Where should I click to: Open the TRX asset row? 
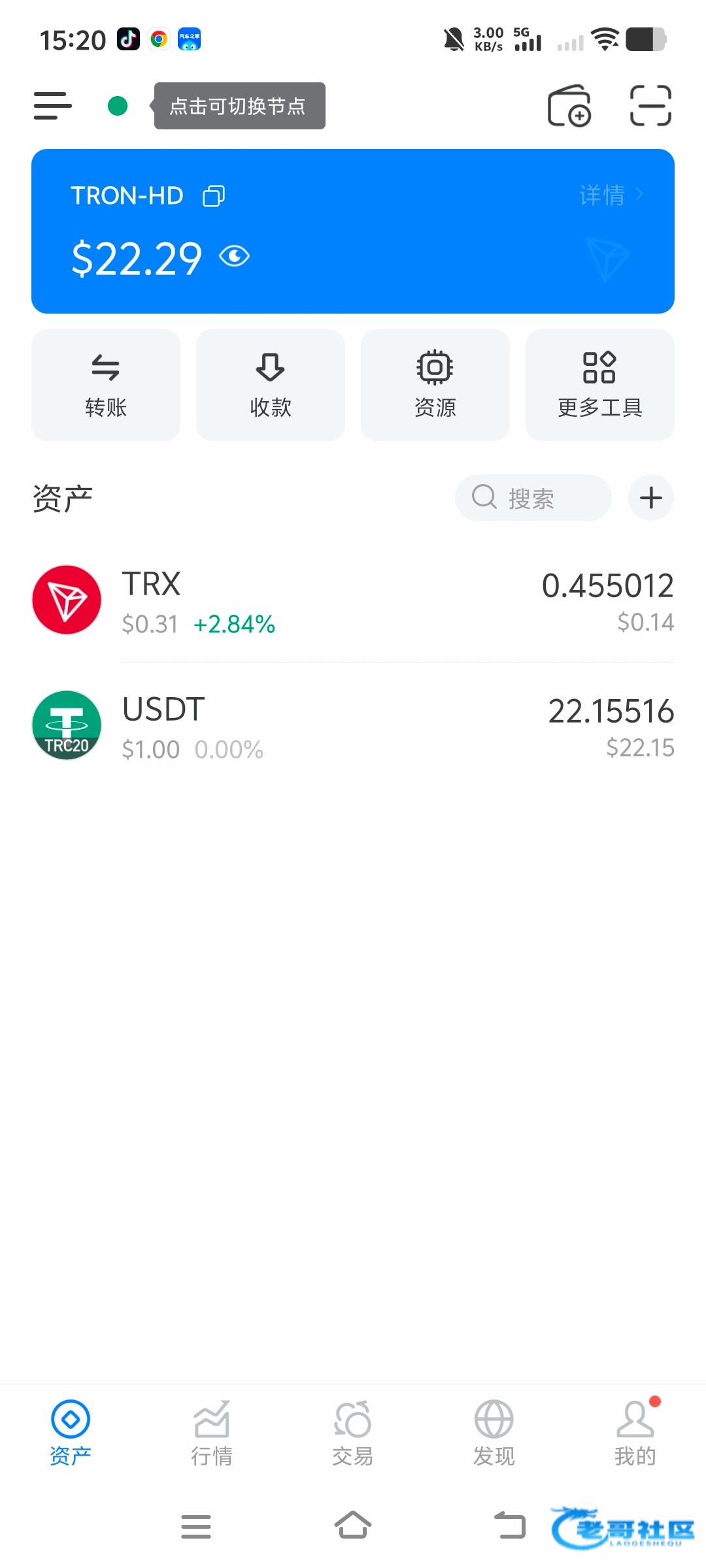point(353,600)
